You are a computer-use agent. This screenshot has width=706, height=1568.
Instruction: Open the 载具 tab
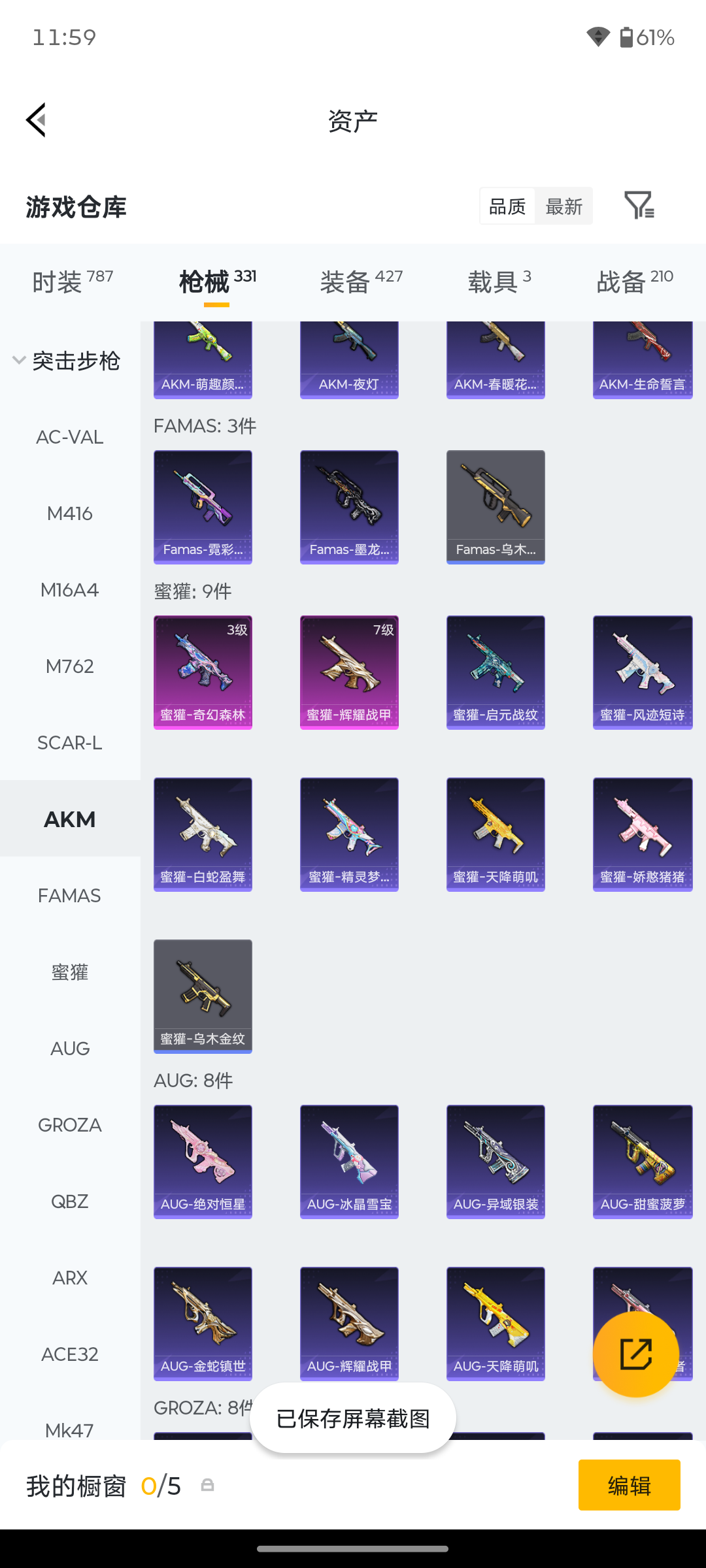click(x=499, y=282)
